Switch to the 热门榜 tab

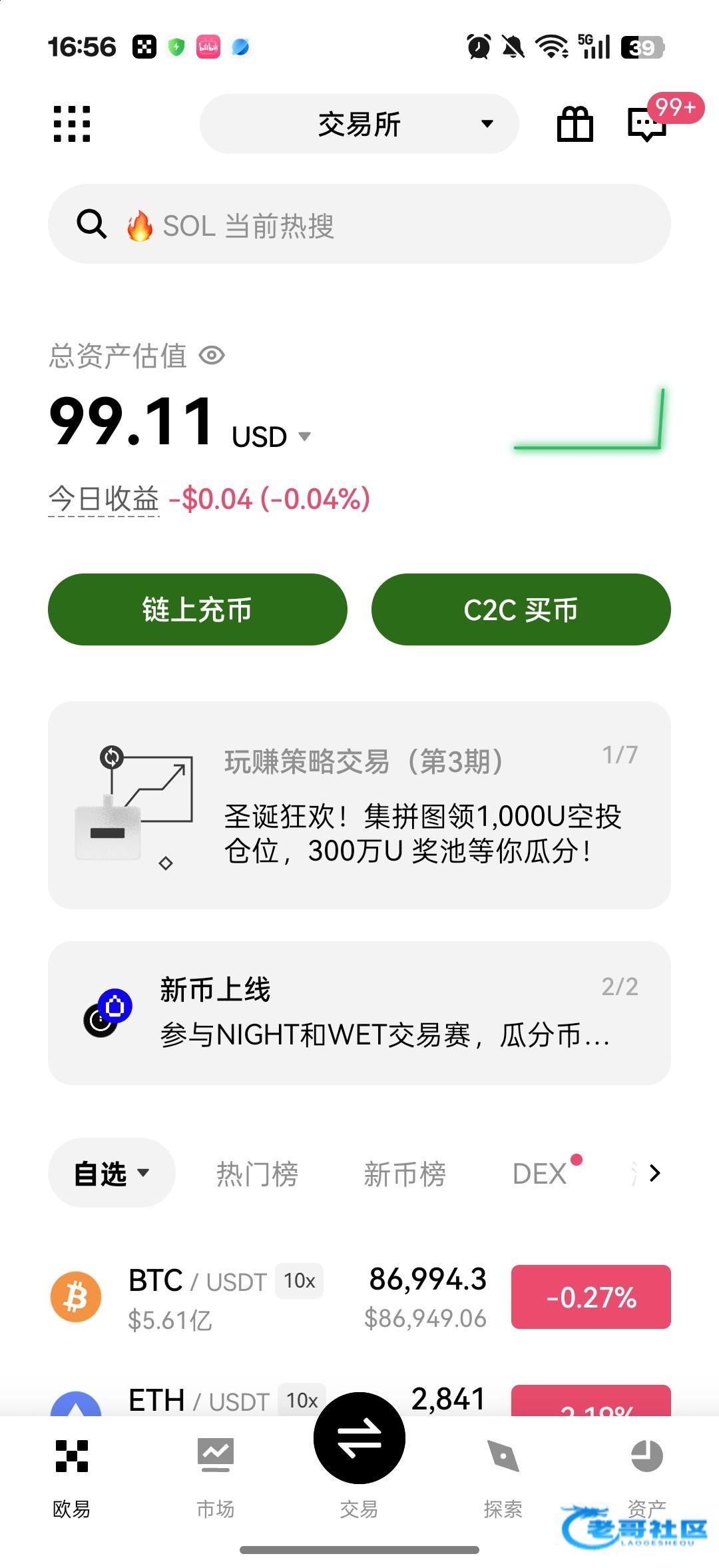[x=257, y=1174]
